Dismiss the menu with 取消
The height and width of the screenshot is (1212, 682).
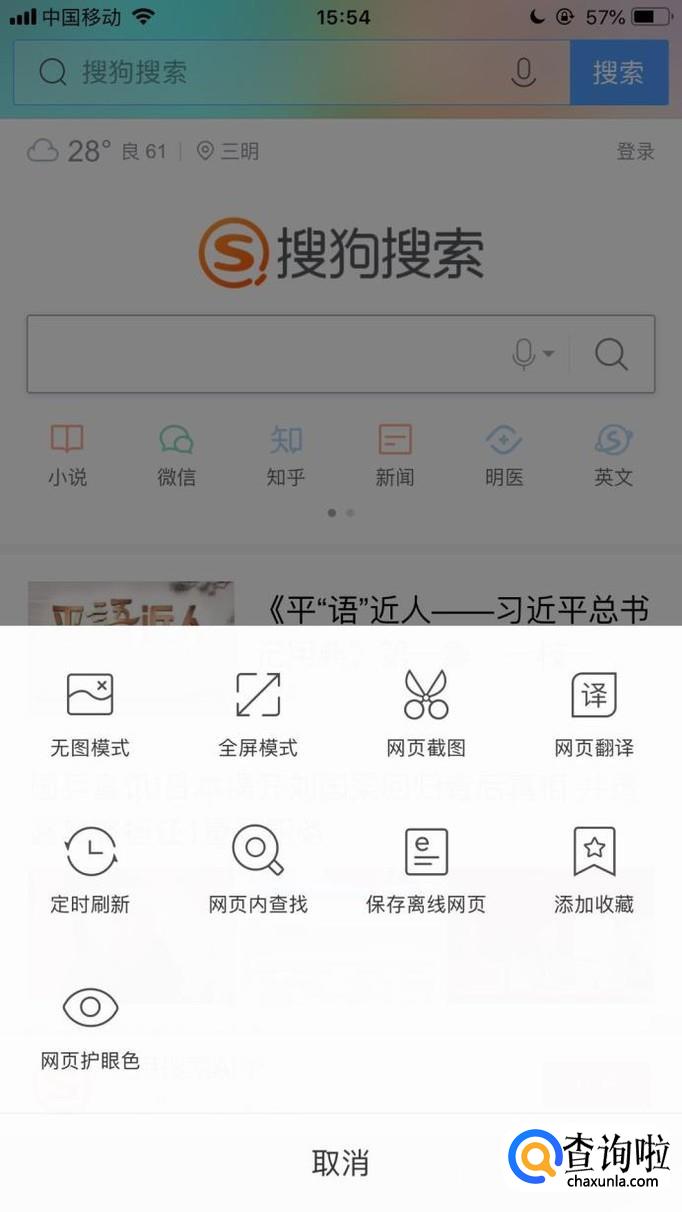click(x=340, y=1162)
